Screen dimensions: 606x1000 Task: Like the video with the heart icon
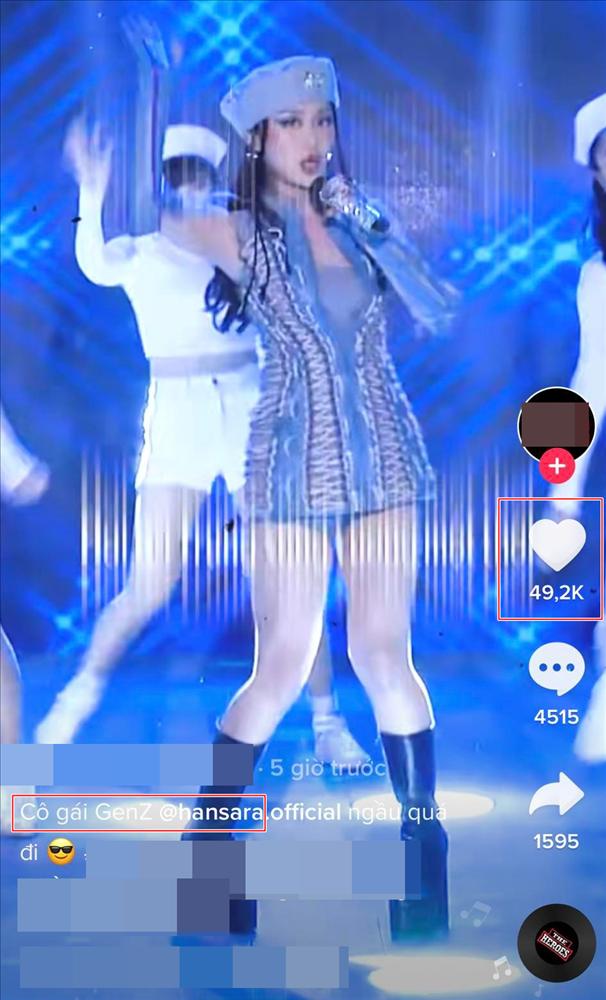557,546
